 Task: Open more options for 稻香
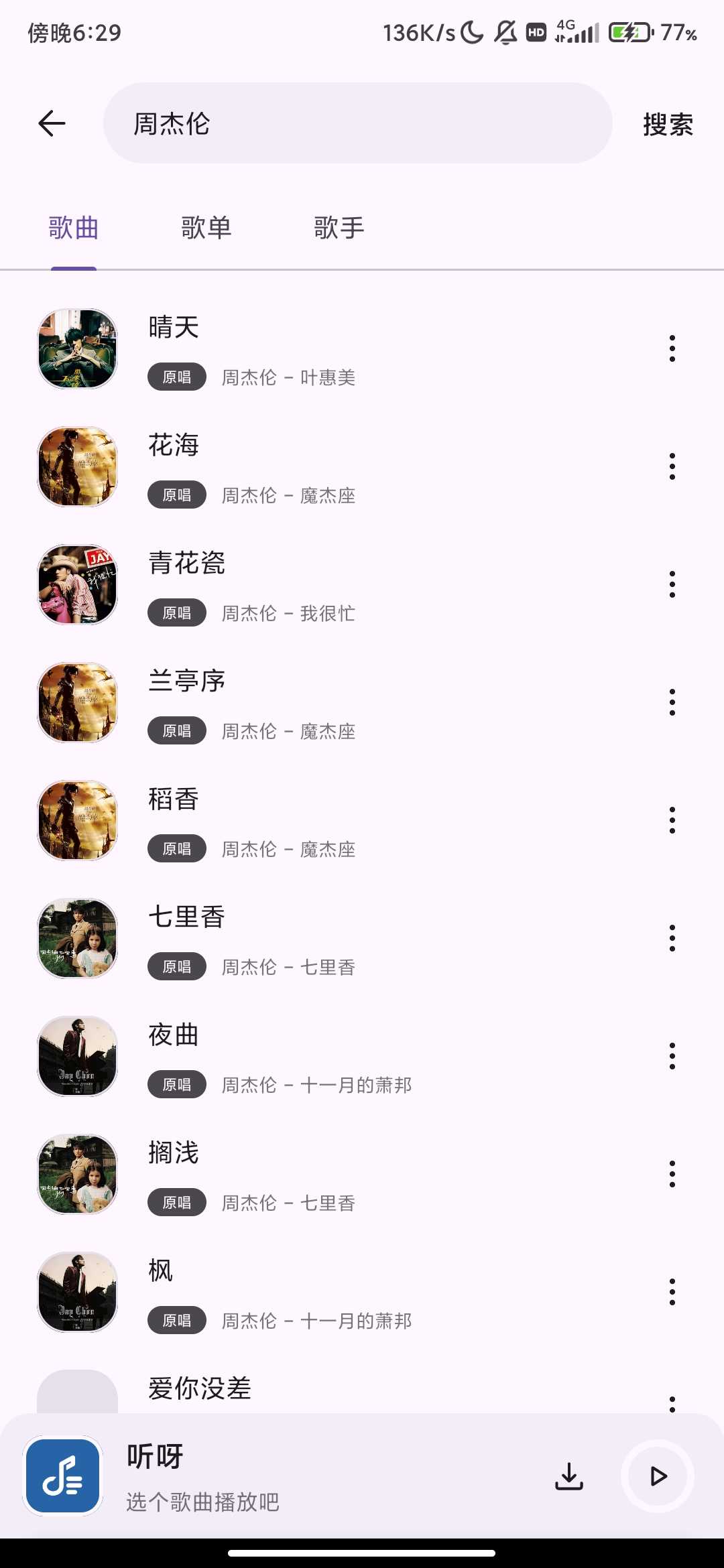coord(672,821)
